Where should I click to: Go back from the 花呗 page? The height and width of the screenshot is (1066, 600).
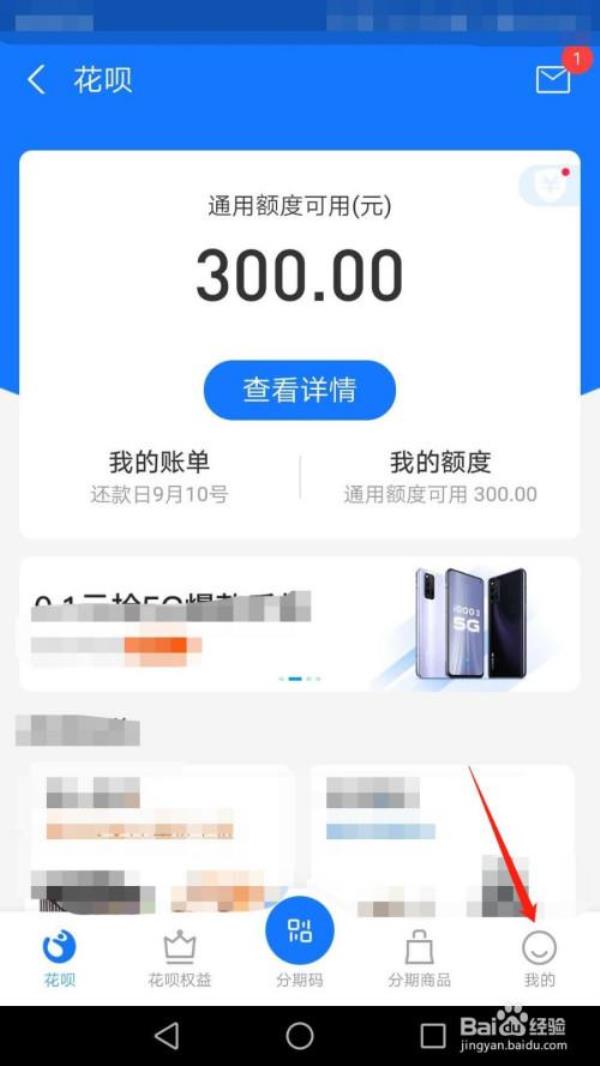[37, 80]
